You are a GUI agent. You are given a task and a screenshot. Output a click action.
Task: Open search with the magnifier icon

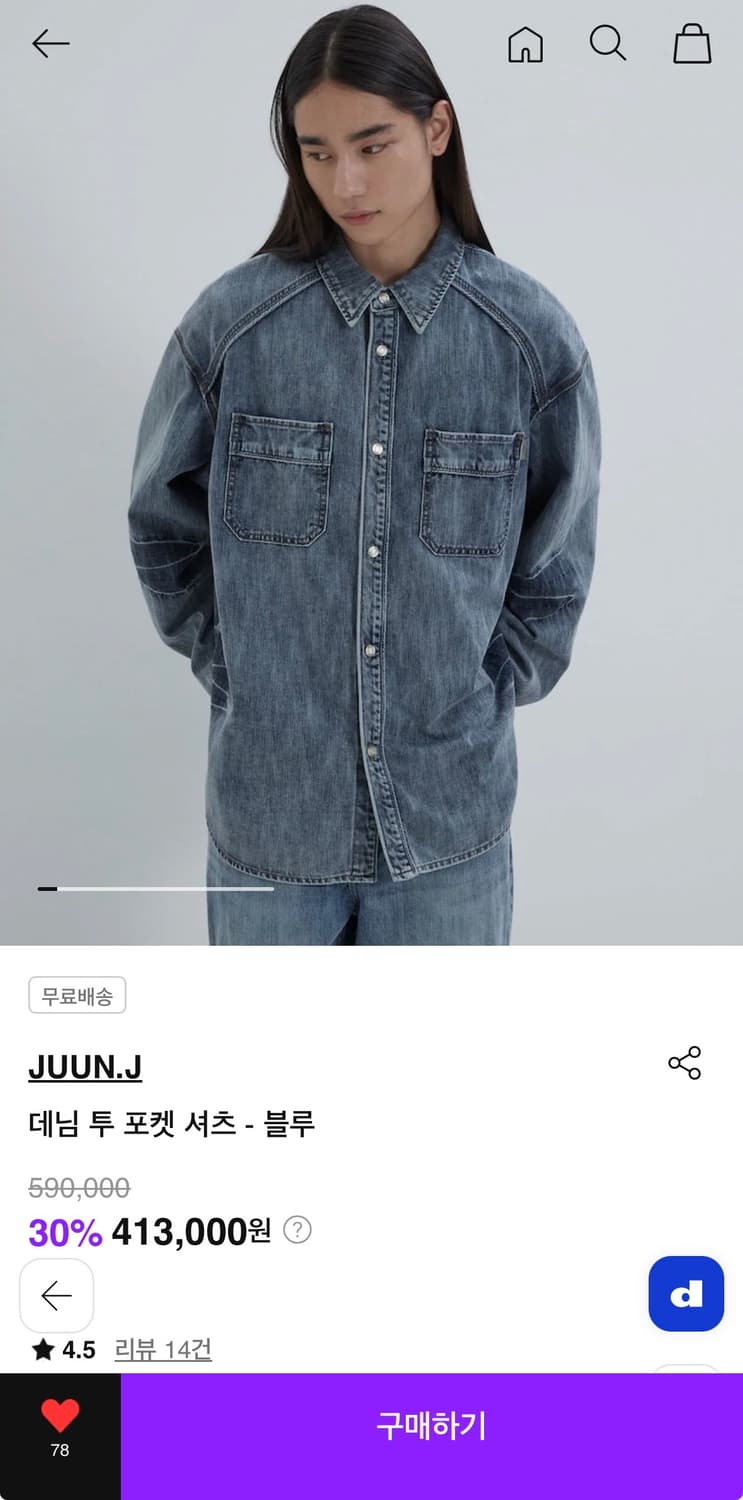608,44
